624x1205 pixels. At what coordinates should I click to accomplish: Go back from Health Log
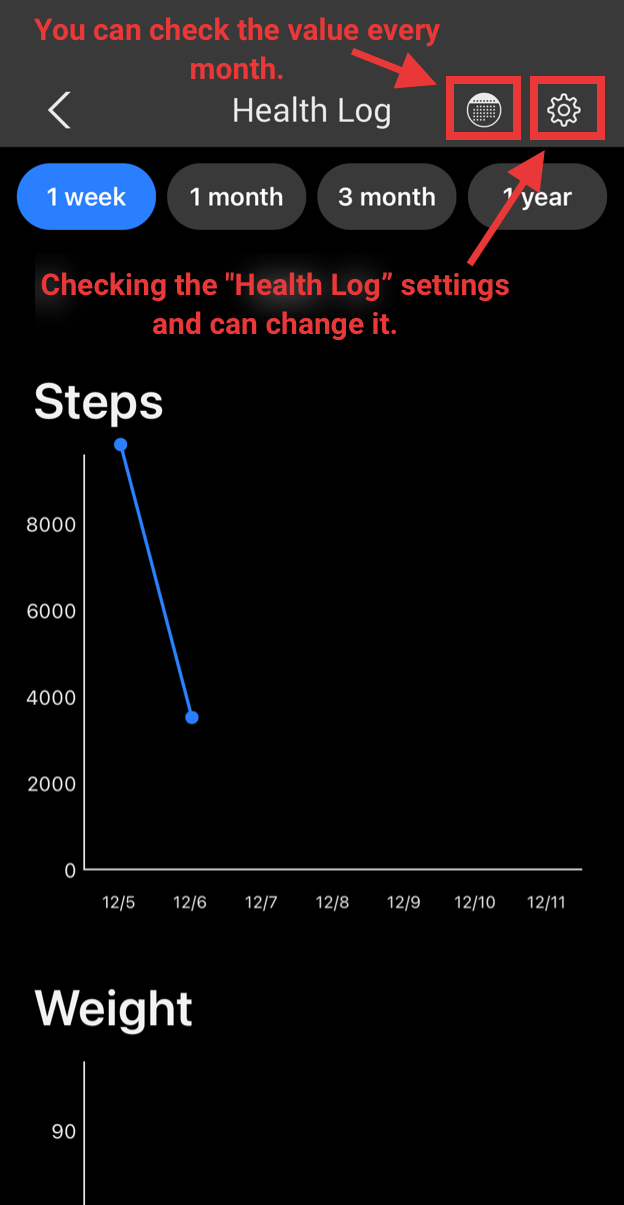pyautogui.click(x=59, y=110)
